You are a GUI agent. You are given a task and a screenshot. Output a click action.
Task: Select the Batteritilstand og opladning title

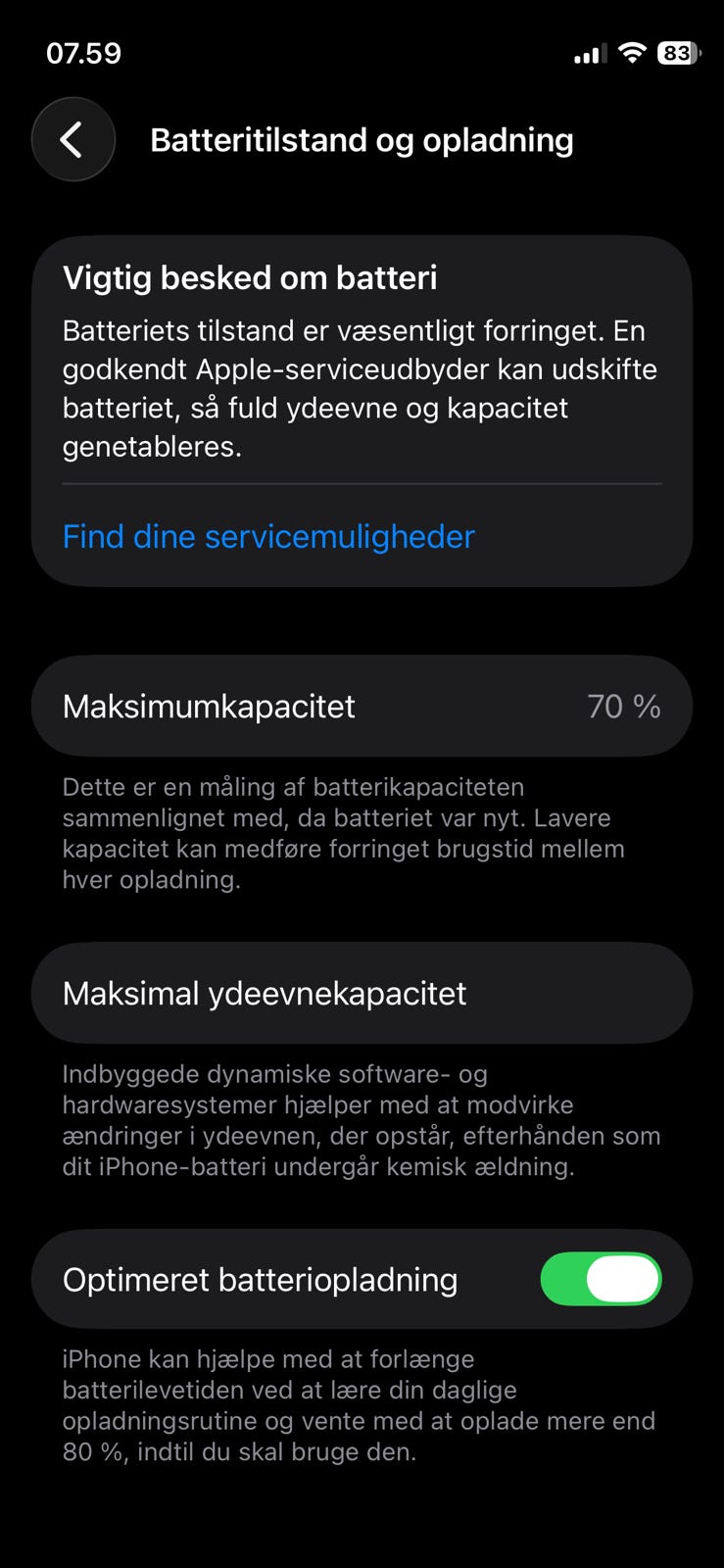tap(362, 139)
